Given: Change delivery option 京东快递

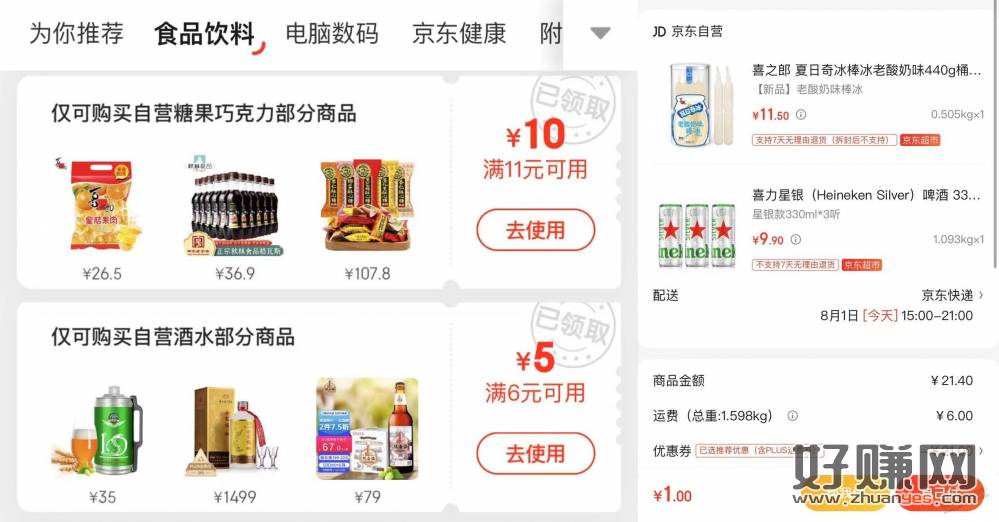Looking at the screenshot, I should tap(952, 295).
